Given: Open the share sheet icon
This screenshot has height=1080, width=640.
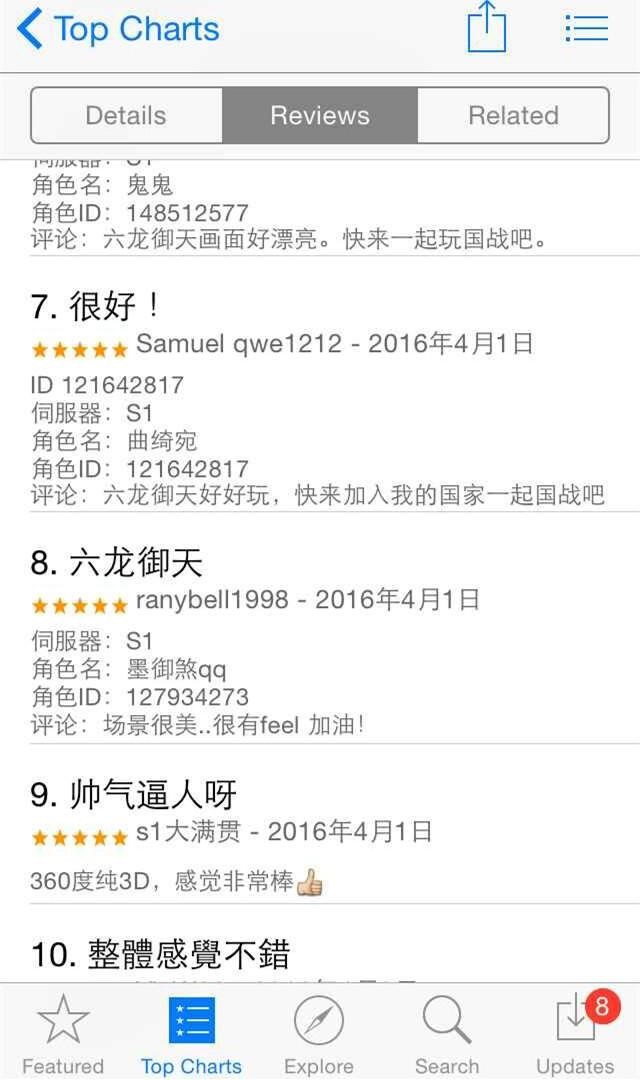Looking at the screenshot, I should (487, 28).
